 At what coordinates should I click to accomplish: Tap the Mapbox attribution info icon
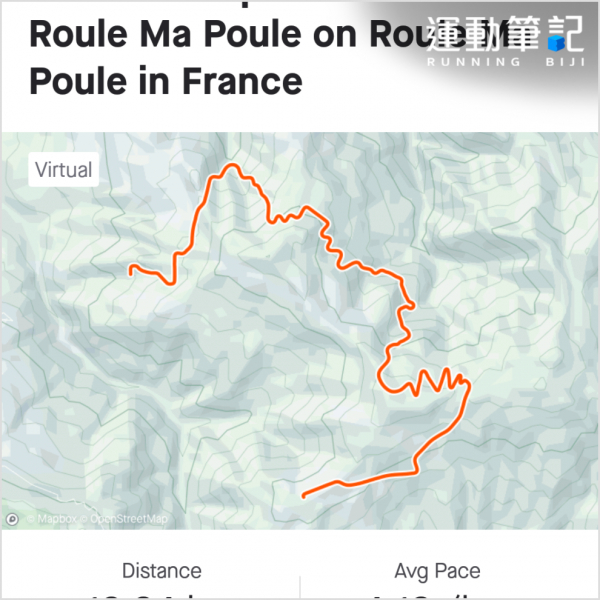click(12, 519)
